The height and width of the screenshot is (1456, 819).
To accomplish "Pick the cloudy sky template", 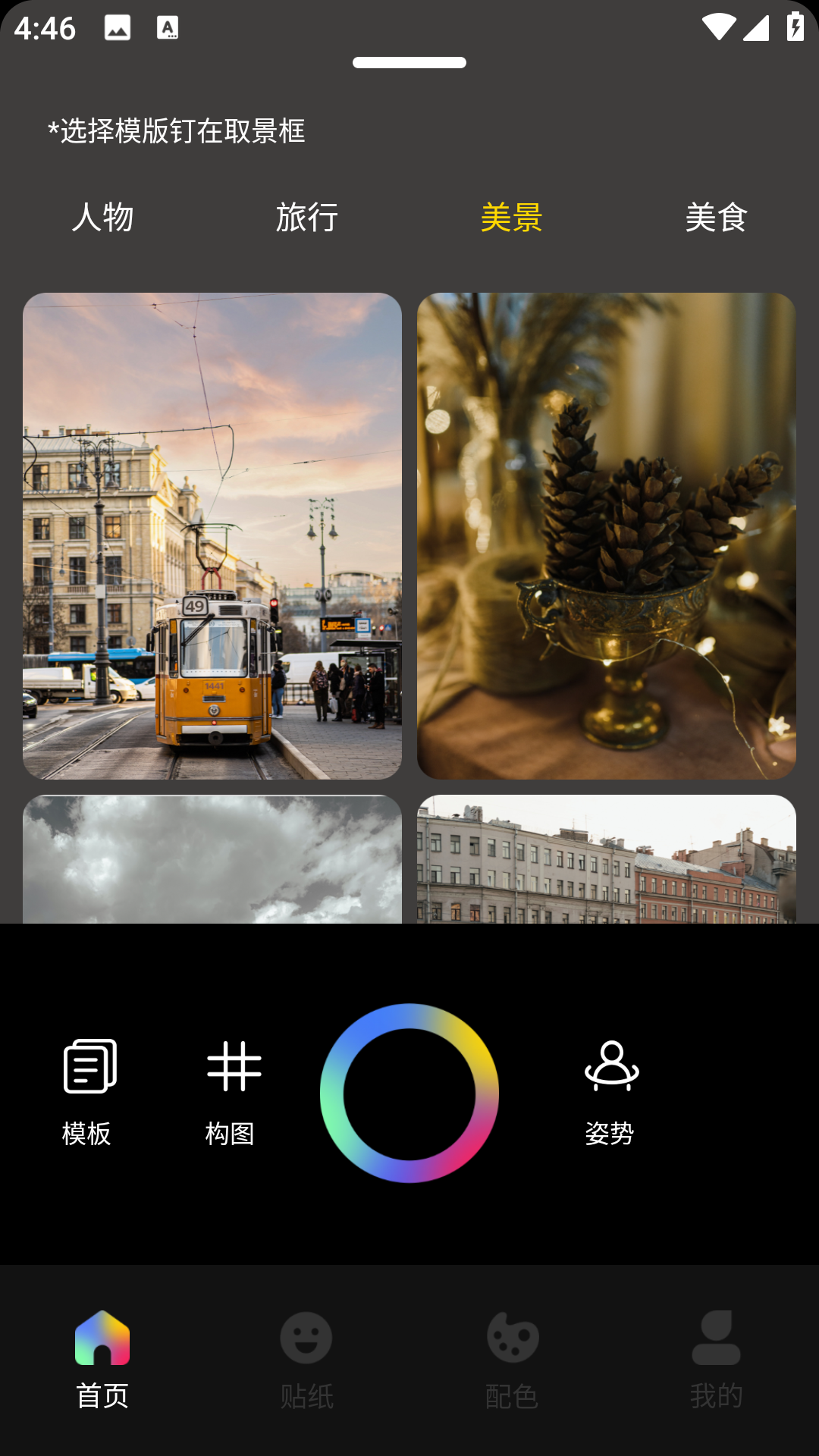I will pos(212,858).
